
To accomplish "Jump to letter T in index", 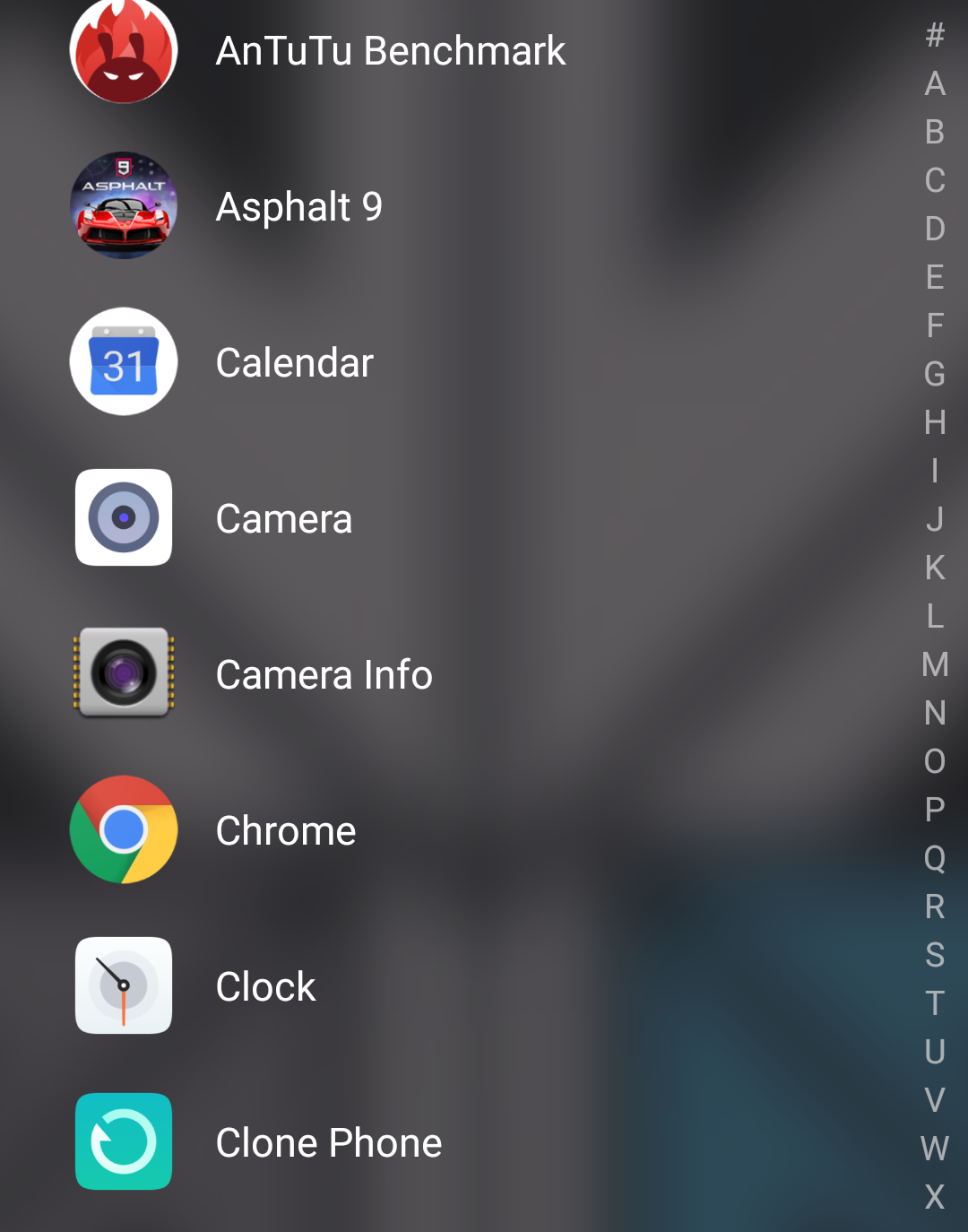I will tap(935, 1003).
